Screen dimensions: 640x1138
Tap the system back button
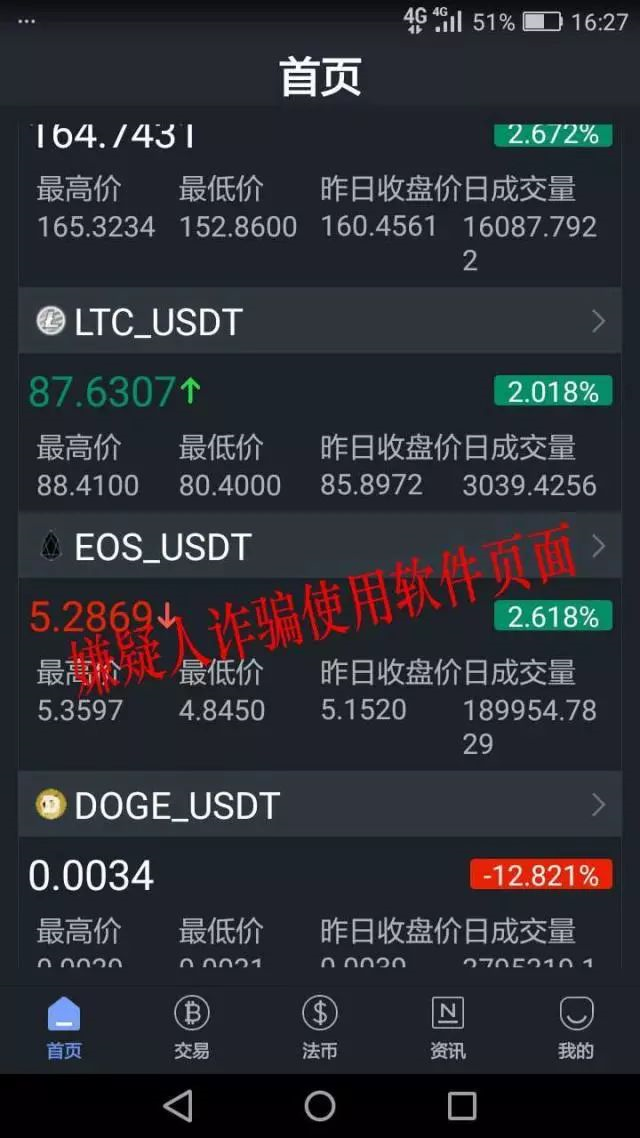pos(178,1106)
